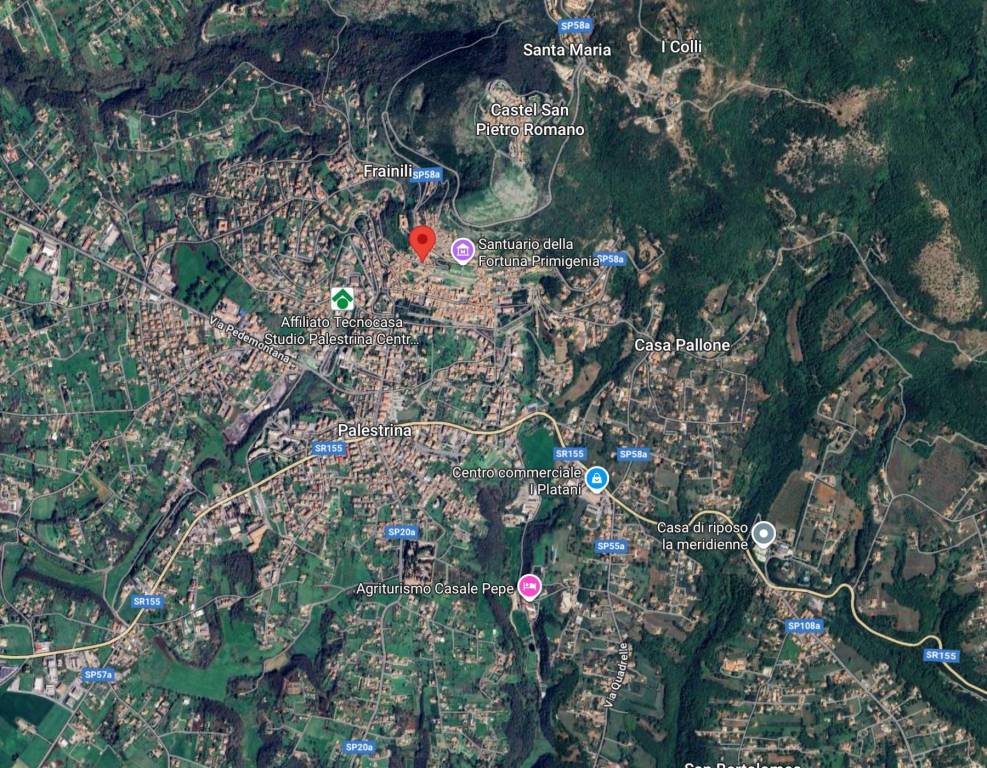This screenshot has width=987, height=768.
Task: Tap the red location pin
Action: click(423, 241)
